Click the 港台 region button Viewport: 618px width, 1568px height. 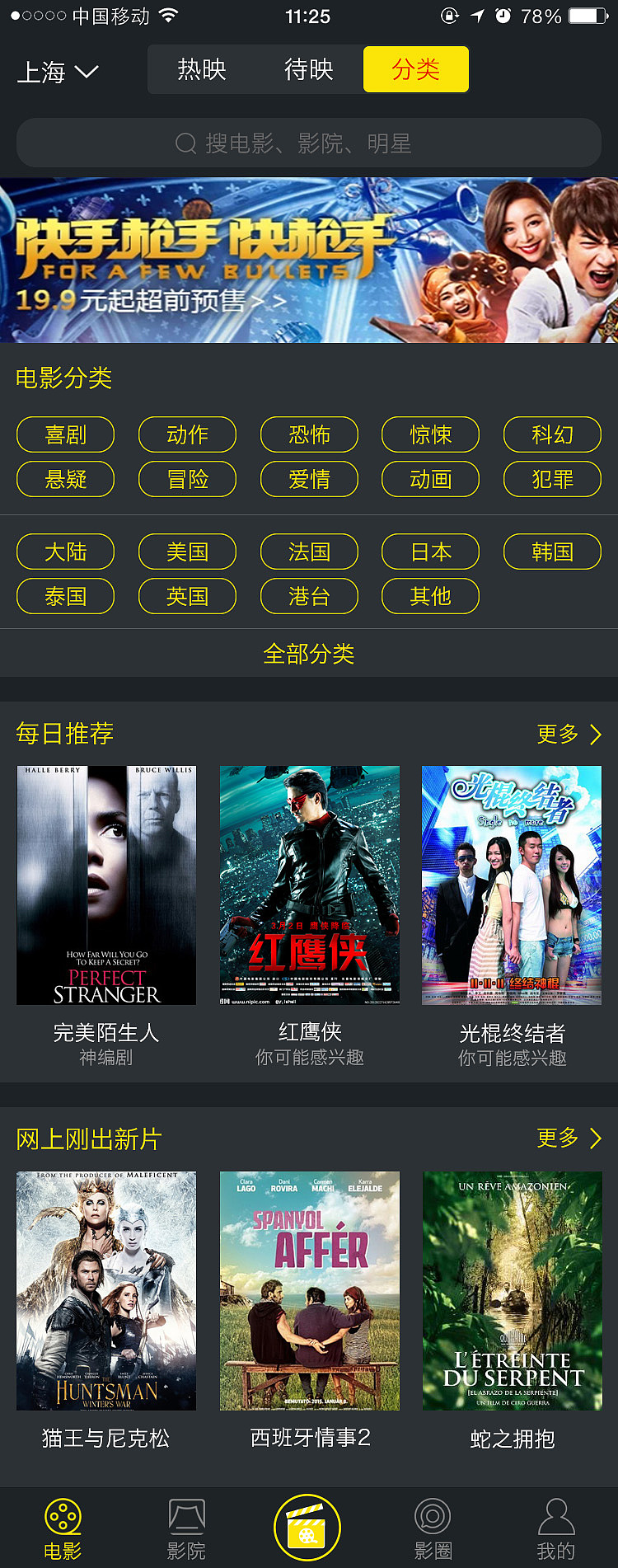(x=309, y=596)
